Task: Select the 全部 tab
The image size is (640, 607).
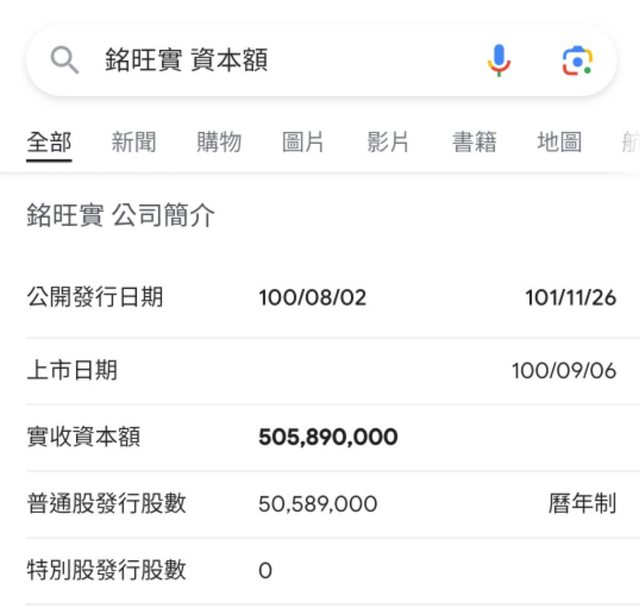Action: point(49,142)
